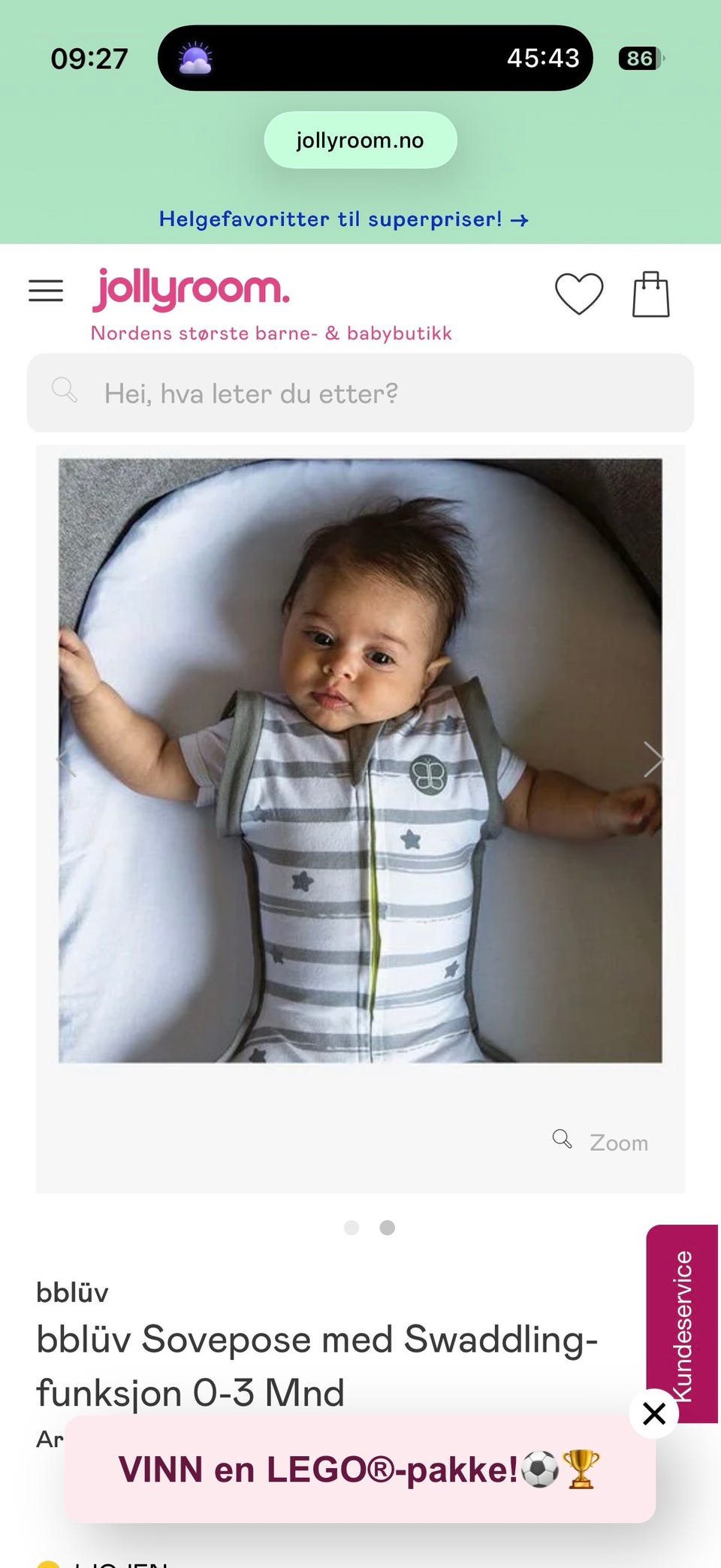This screenshot has height=1568, width=721.
Task: Tap the search field 'Hei, hva leter du etter?'
Action: click(x=360, y=393)
